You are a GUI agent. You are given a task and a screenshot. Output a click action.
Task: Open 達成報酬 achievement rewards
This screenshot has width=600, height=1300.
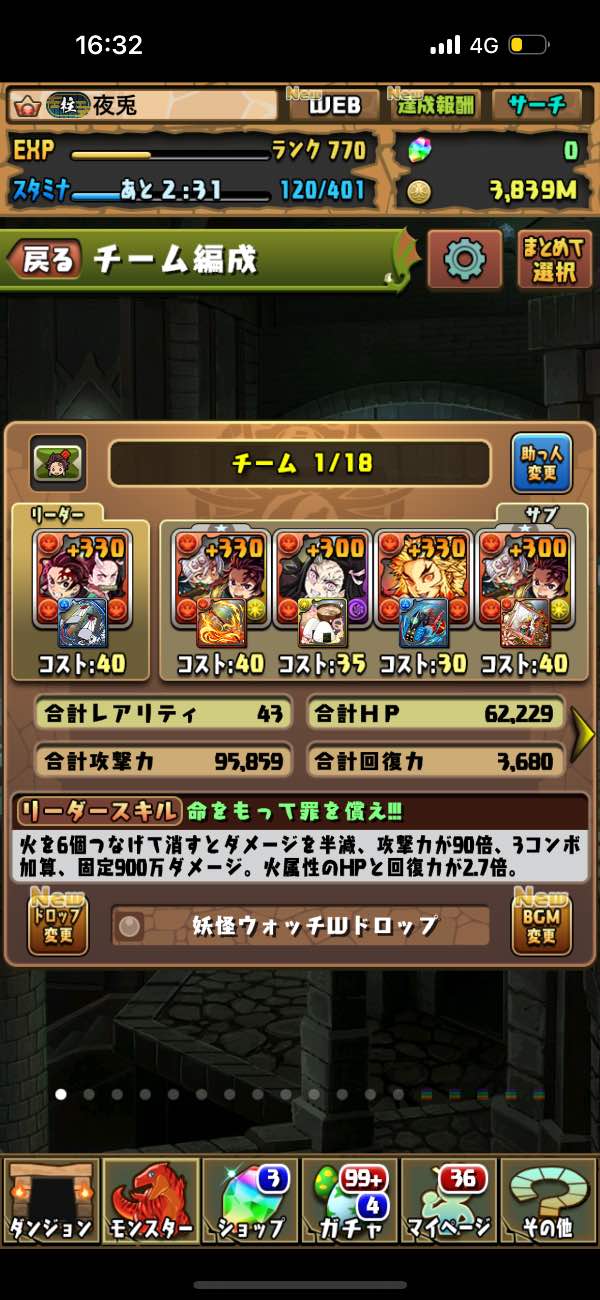[437, 104]
